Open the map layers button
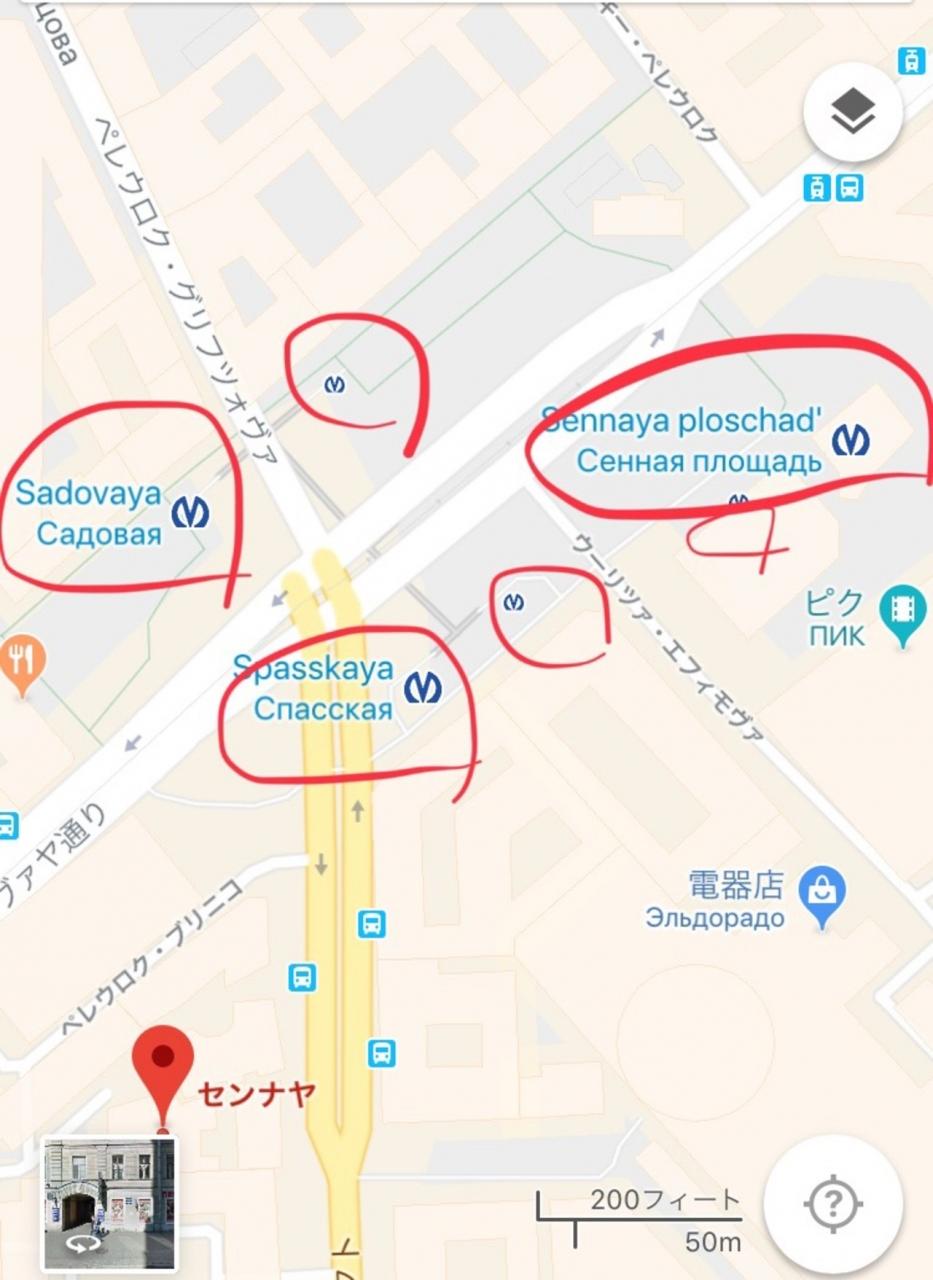The image size is (933, 1280). (853, 112)
